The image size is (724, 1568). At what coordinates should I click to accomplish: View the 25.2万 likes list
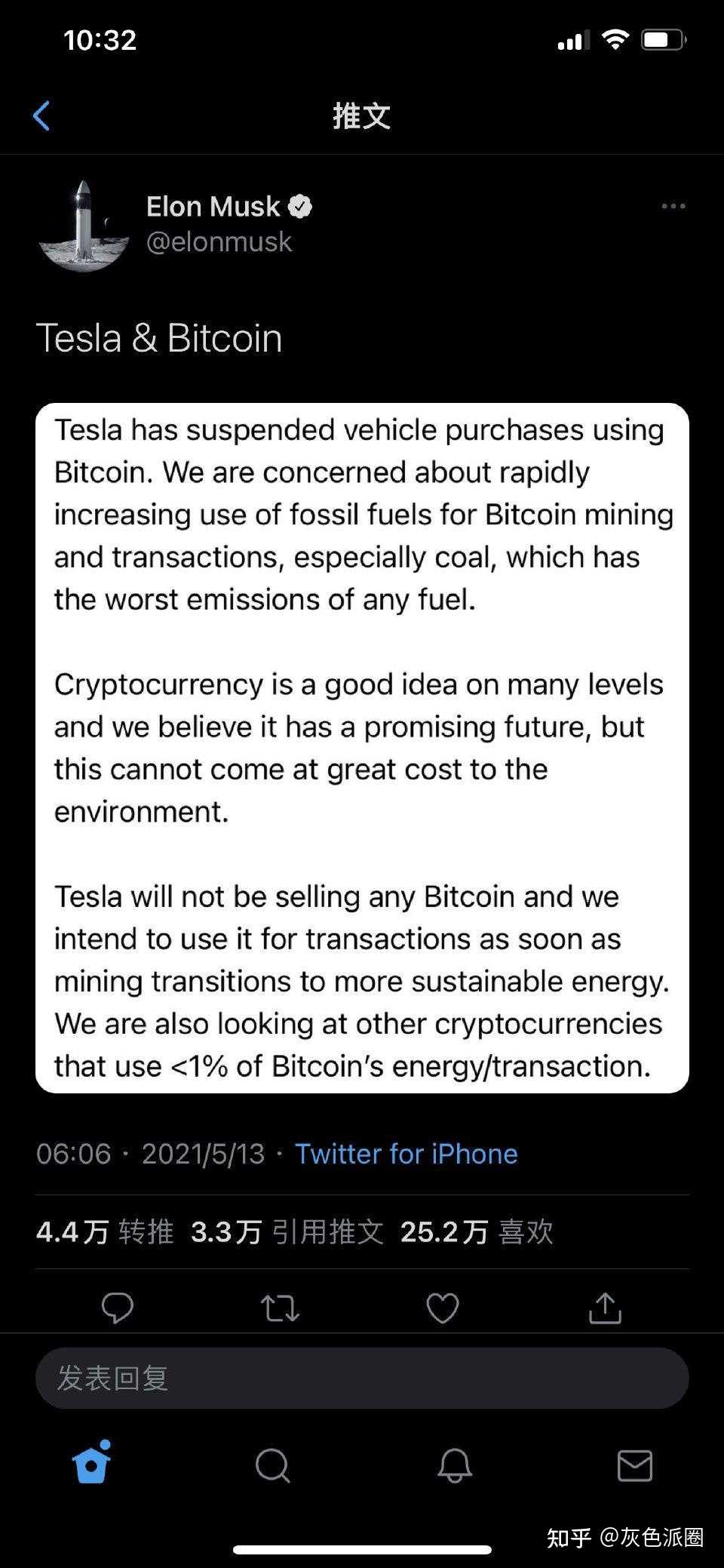(477, 1232)
